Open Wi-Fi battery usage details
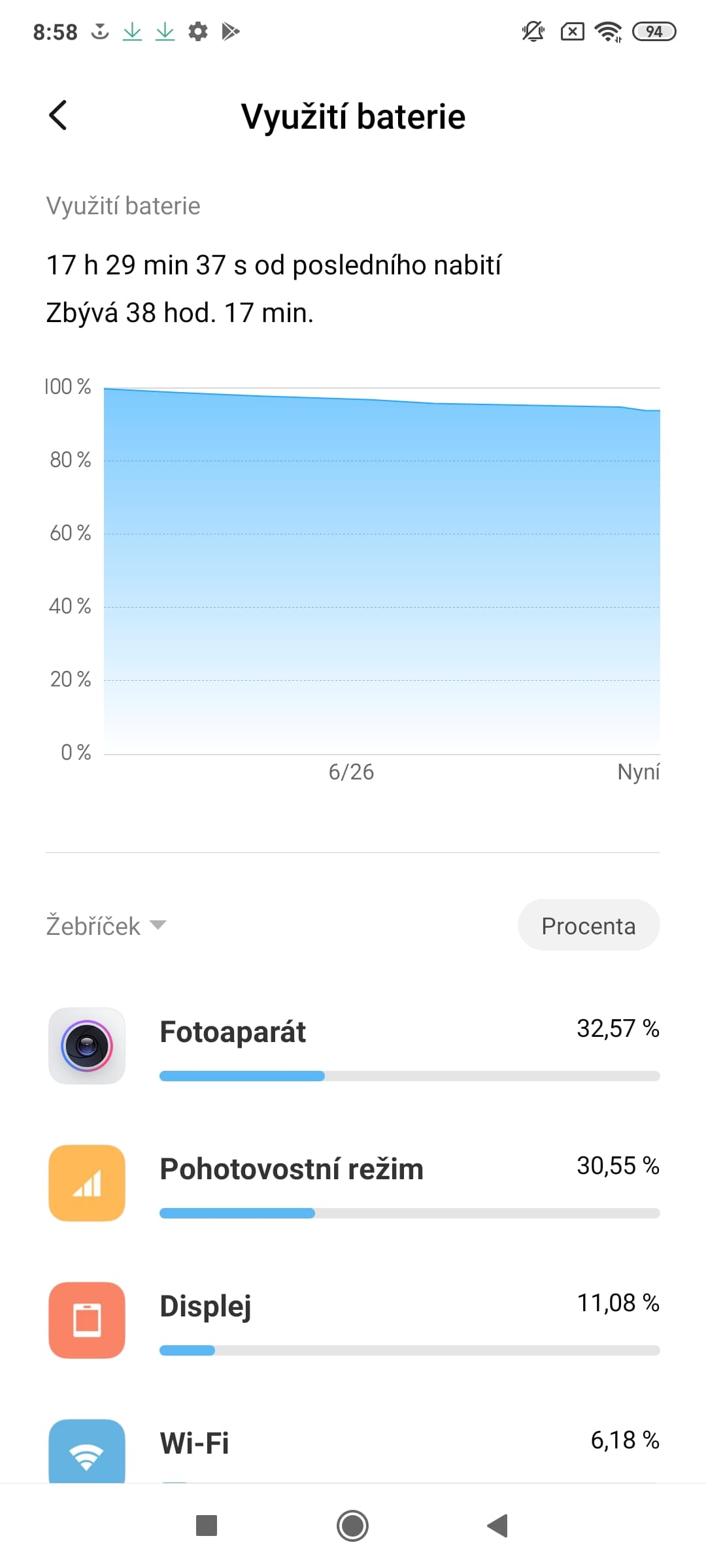This screenshot has width=706, height=1568. pyautogui.click(x=353, y=1448)
